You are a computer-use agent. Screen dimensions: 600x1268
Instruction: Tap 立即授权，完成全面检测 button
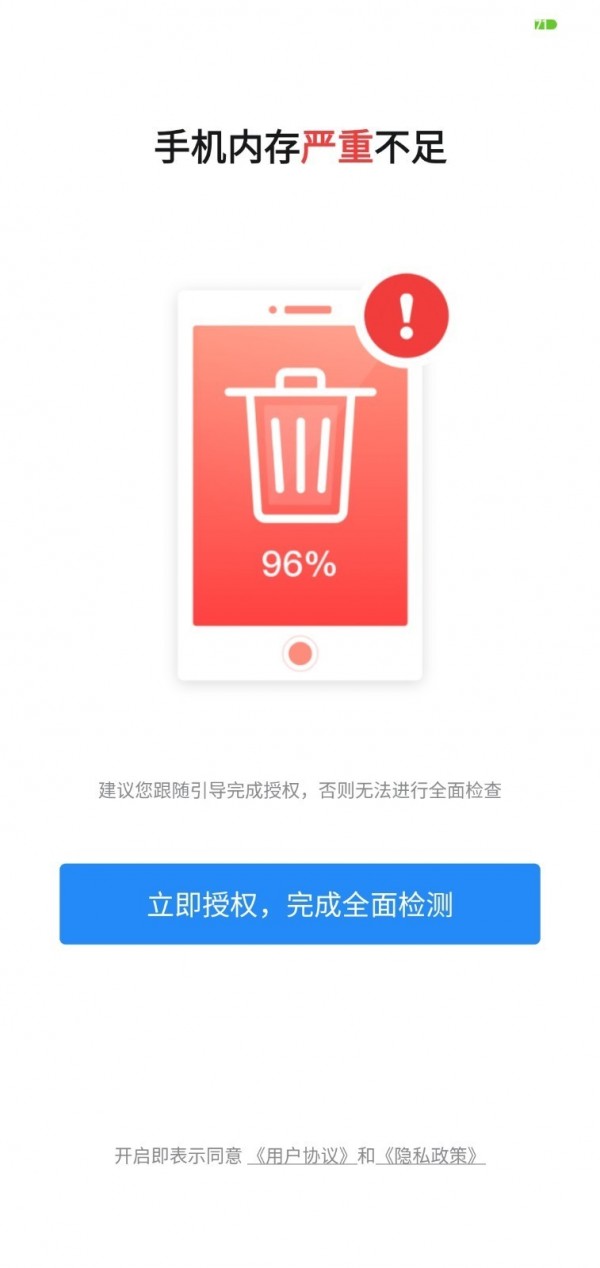[300, 904]
